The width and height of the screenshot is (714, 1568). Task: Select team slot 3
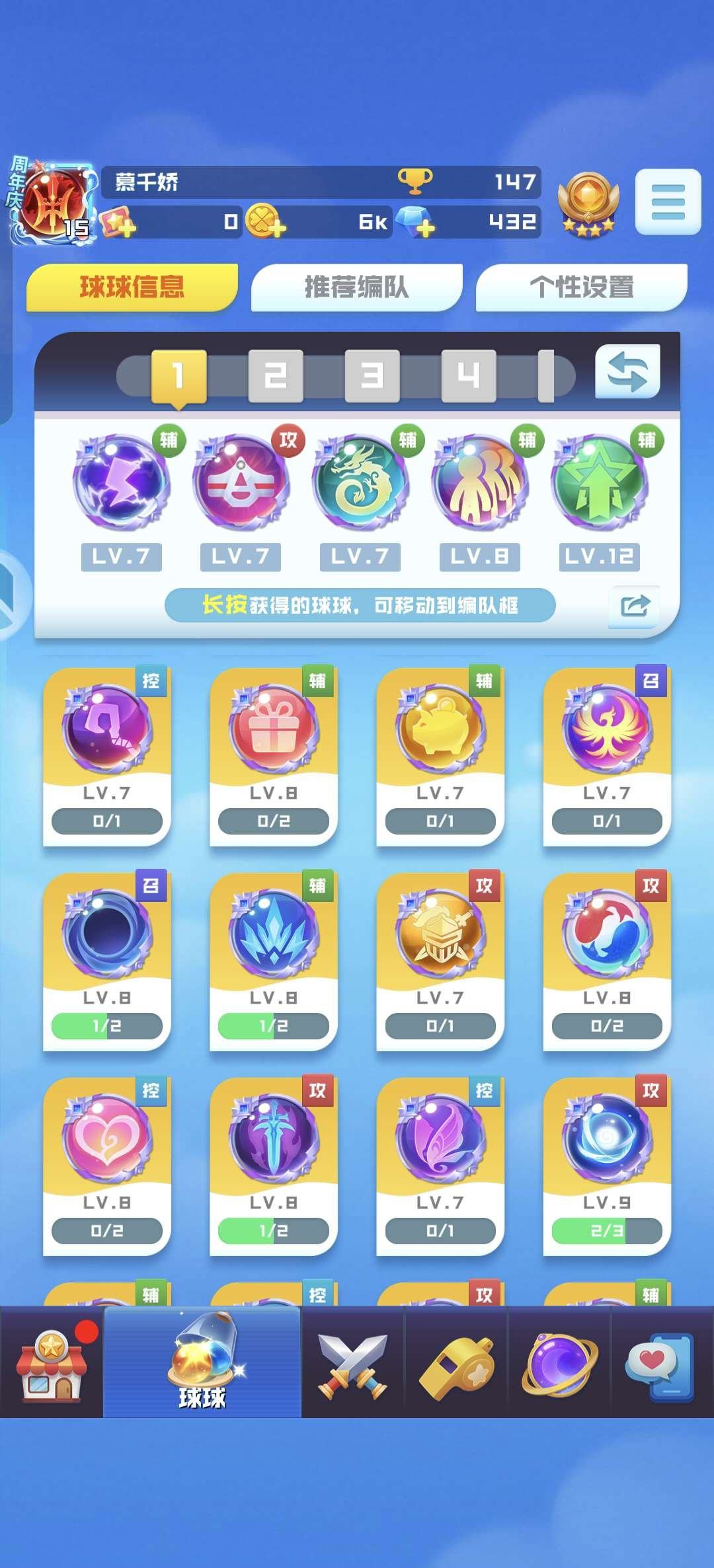coord(372,376)
